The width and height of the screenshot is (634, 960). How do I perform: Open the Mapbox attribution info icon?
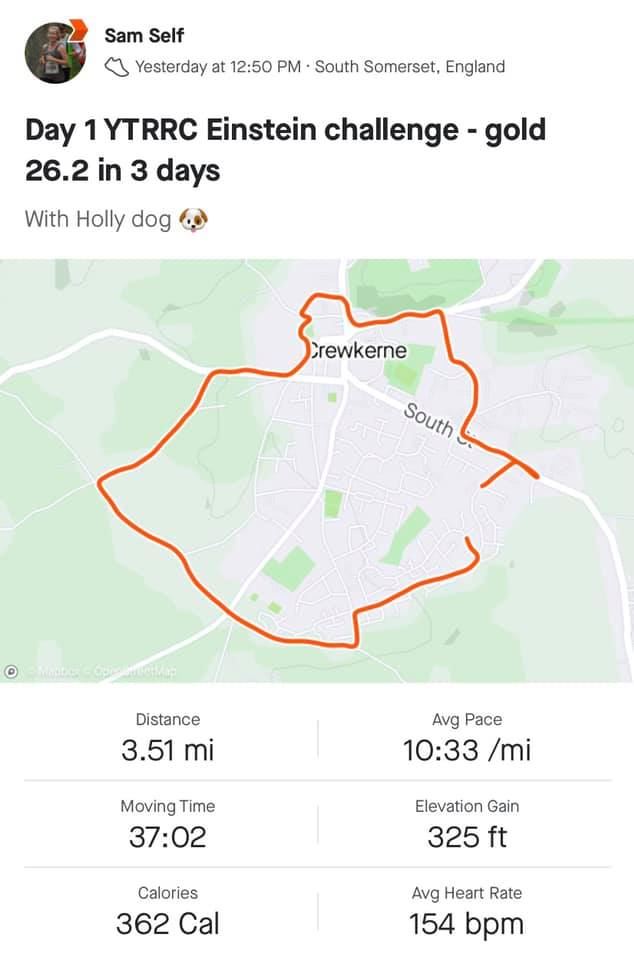click(13, 671)
